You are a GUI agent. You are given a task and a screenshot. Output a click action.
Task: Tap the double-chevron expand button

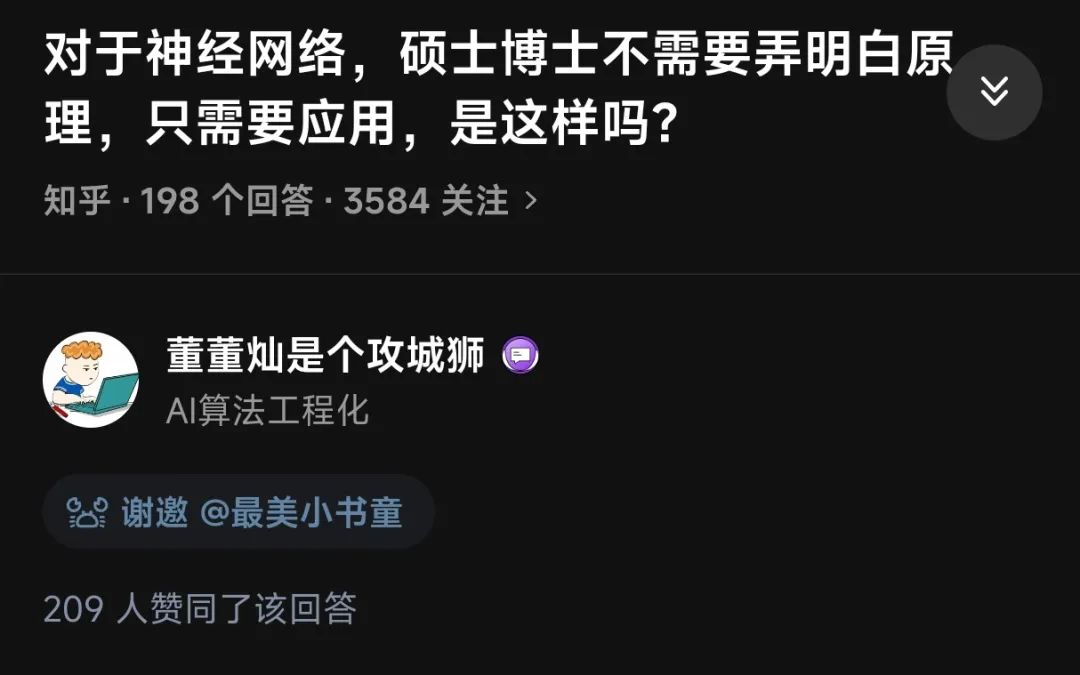click(x=994, y=92)
